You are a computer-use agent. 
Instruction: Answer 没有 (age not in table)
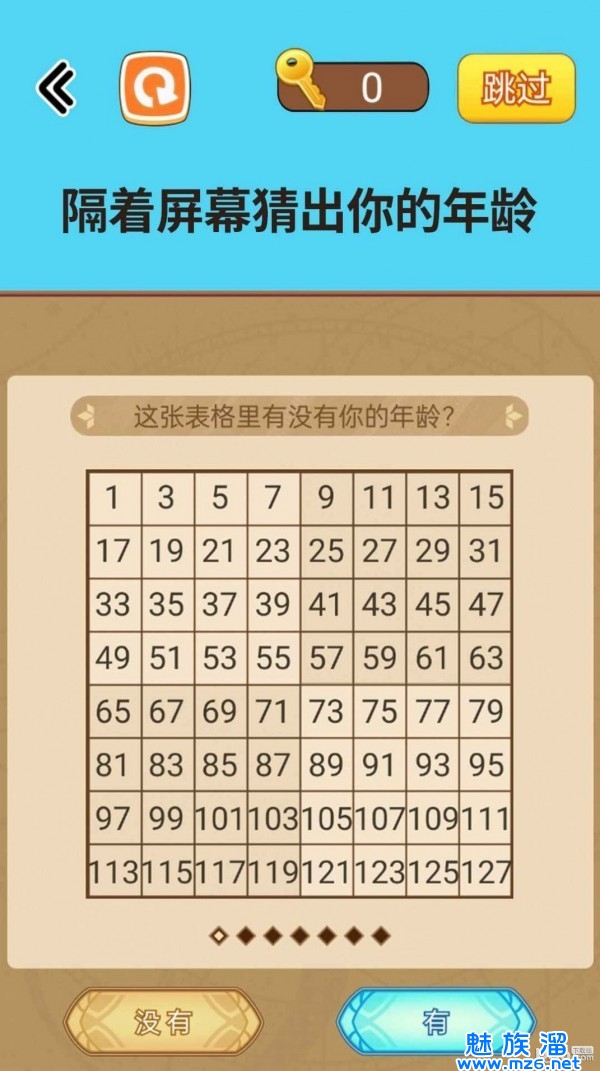[163, 1022]
